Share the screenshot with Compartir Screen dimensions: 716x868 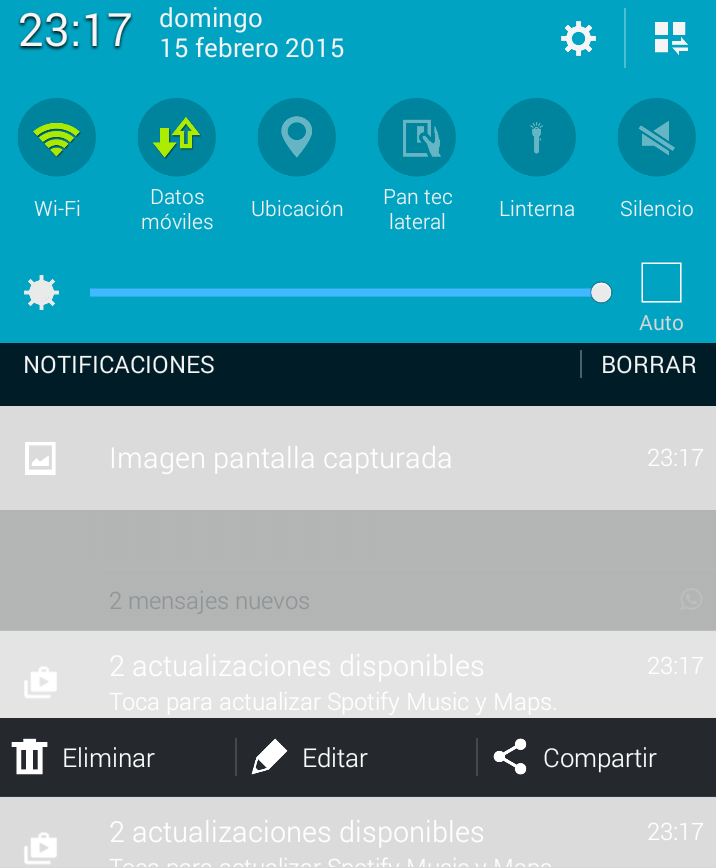(576, 758)
